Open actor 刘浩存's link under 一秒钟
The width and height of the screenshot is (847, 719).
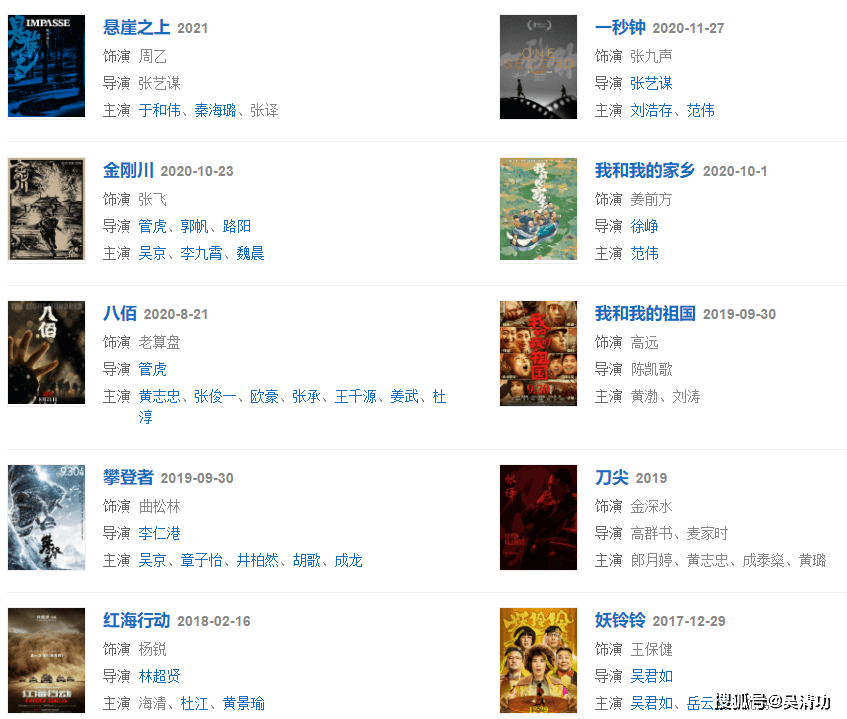pos(651,110)
